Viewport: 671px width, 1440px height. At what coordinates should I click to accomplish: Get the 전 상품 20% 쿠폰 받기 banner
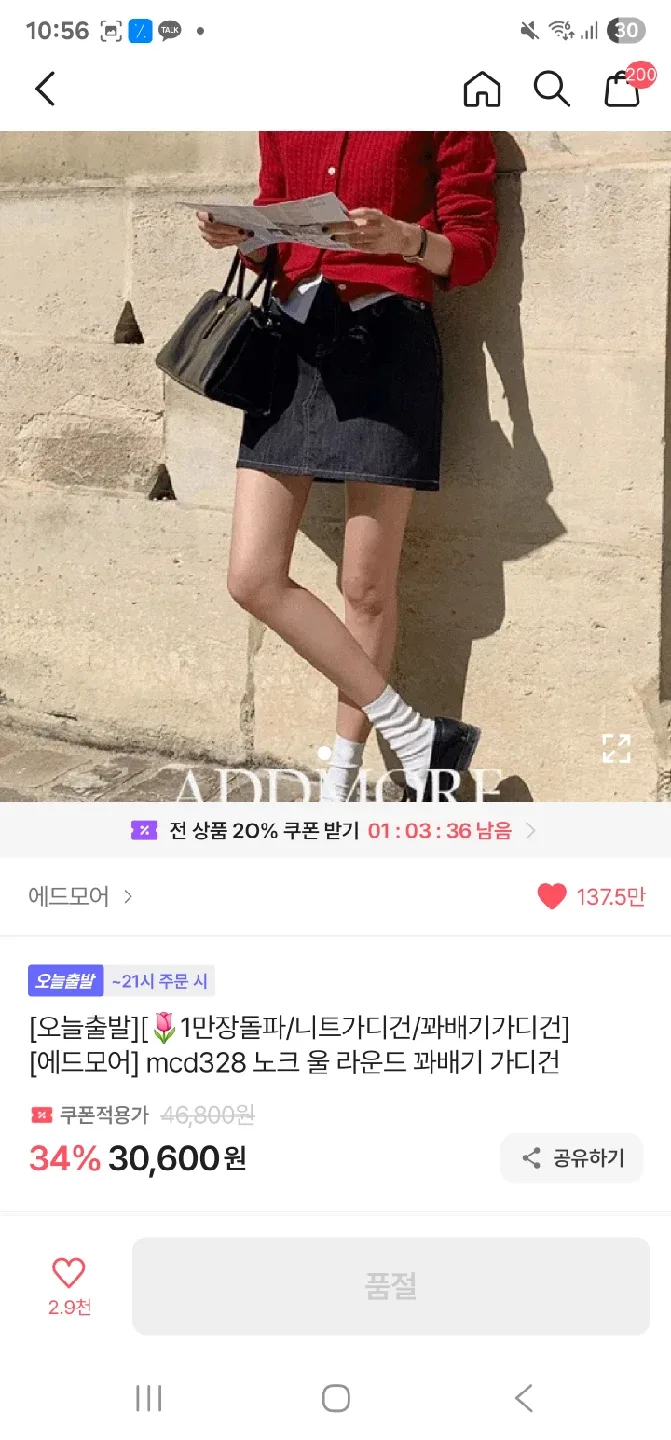tap(335, 830)
